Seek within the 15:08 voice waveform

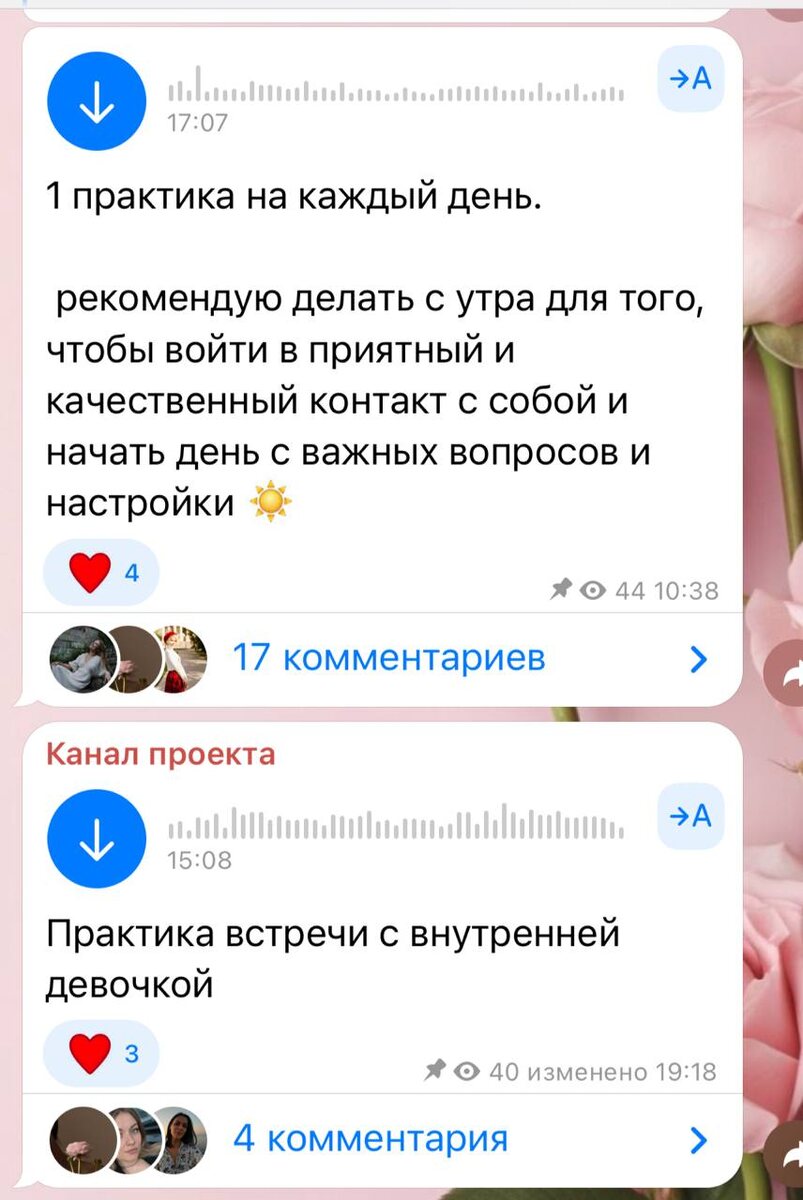[397, 820]
